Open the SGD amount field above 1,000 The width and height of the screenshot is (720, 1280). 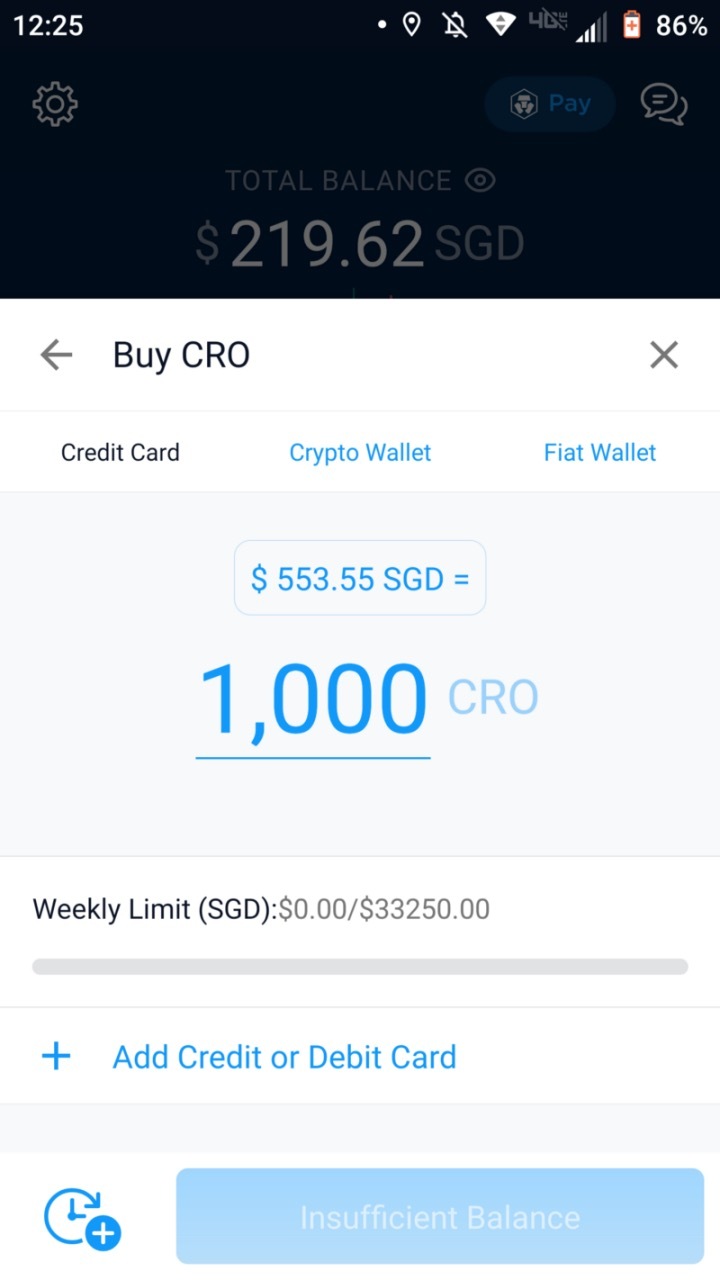tap(359, 578)
